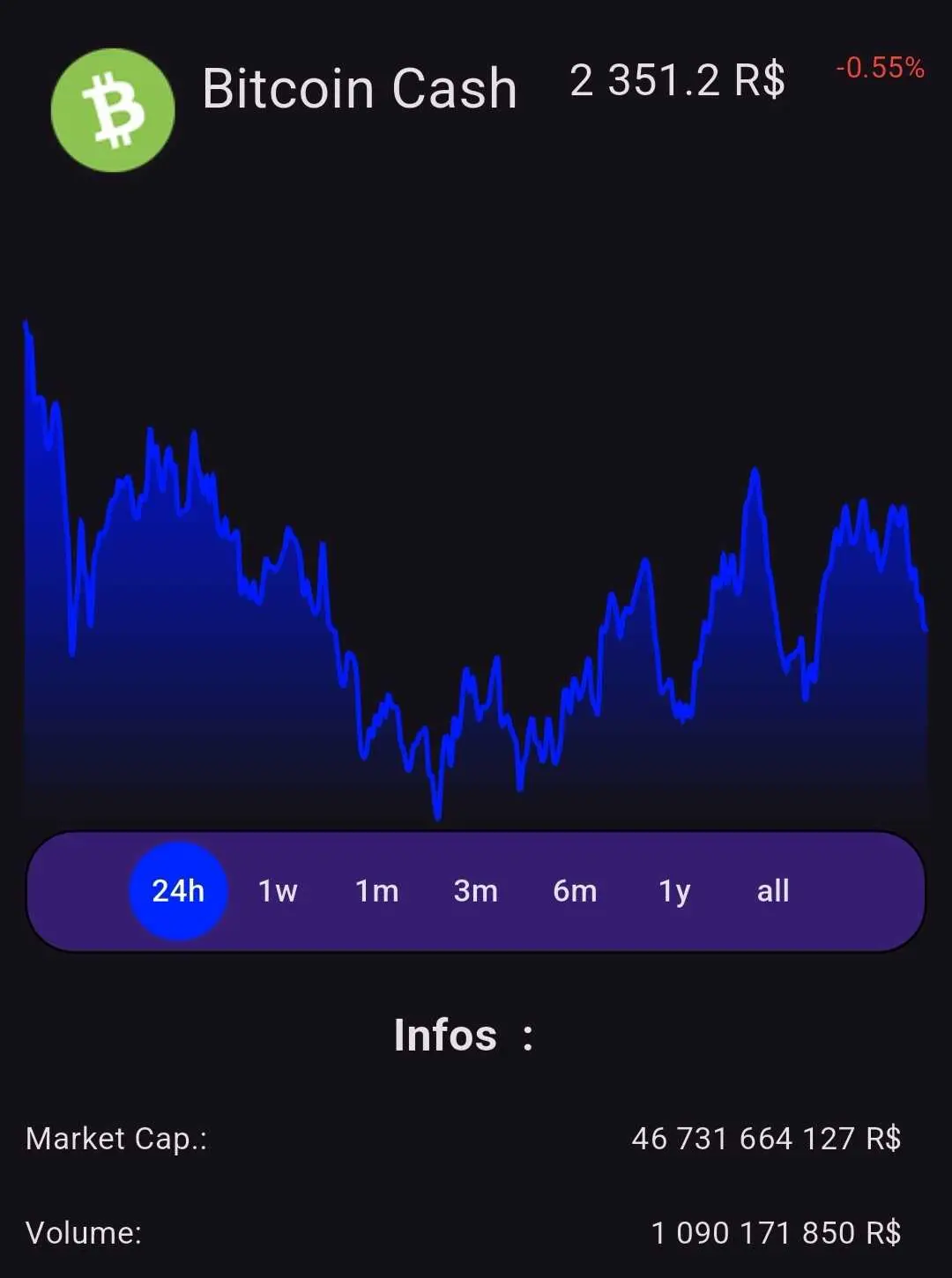Show all-time price history
The width and height of the screenshot is (952, 1278).
tap(773, 891)
